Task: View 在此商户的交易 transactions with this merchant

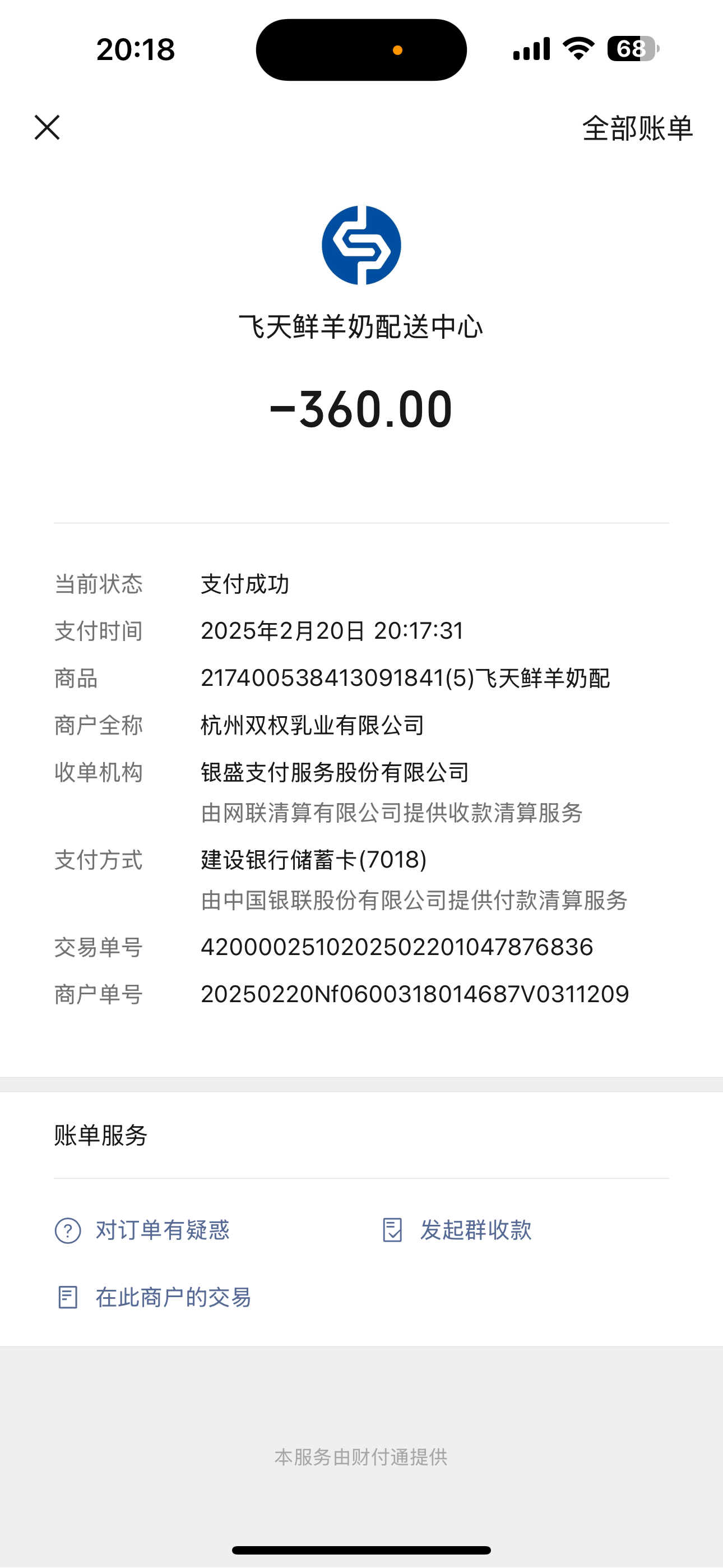Action: tap(154, 1297)
